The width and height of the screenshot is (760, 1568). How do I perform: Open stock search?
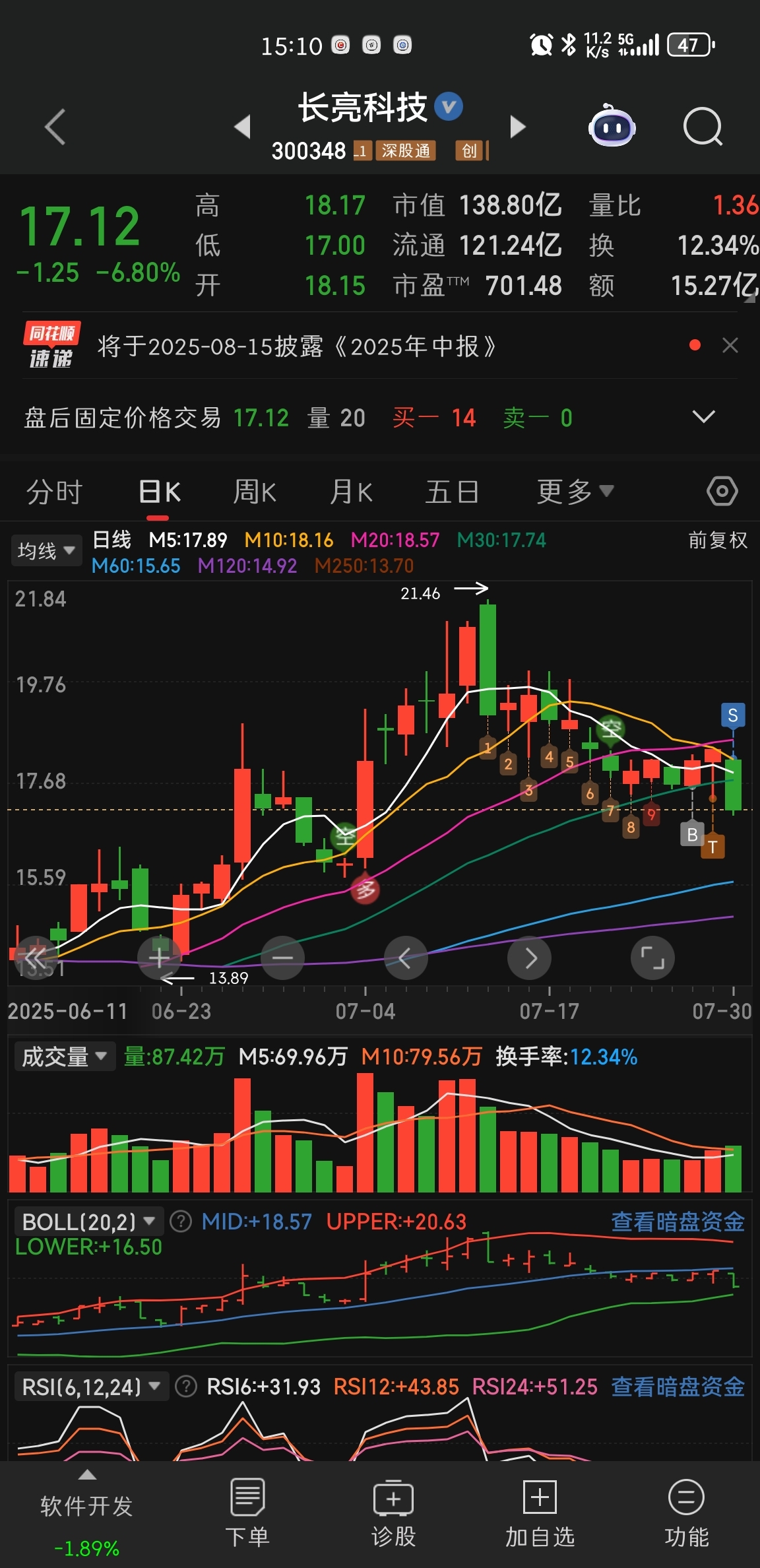tap(703, 126)
